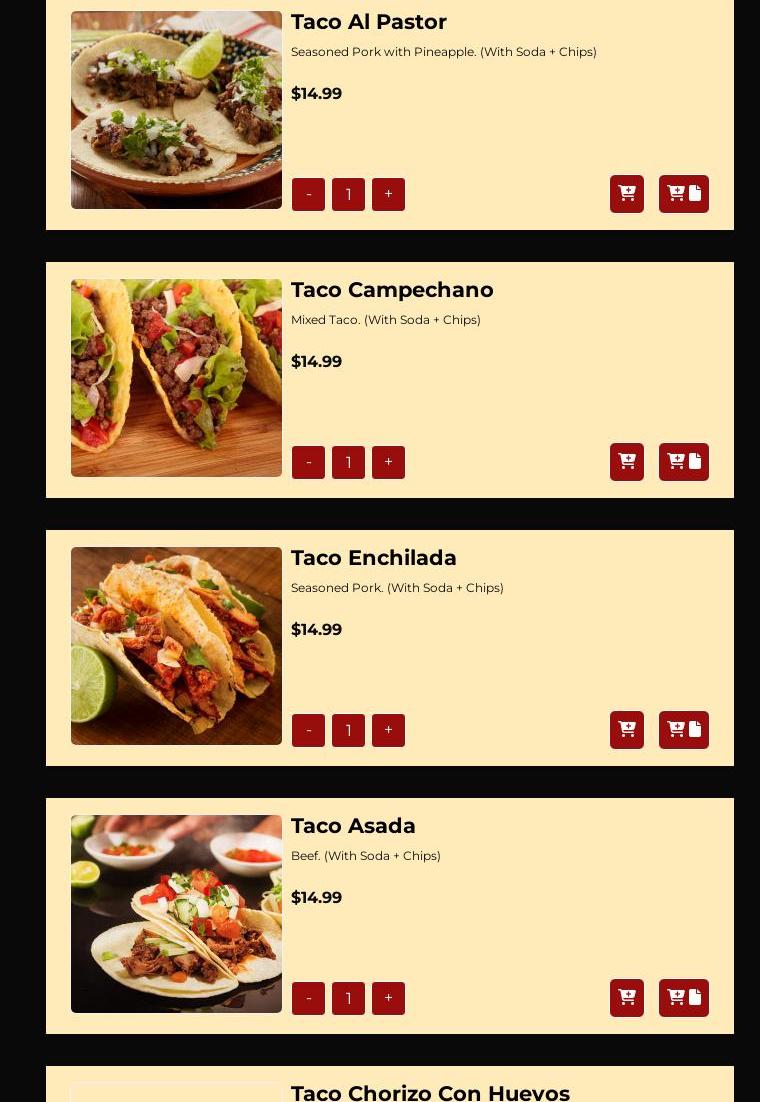Decrease Taco Enchilada quantity with minus
The height and width of the screenshot is (1102, 760).
[x=308, y=730]
